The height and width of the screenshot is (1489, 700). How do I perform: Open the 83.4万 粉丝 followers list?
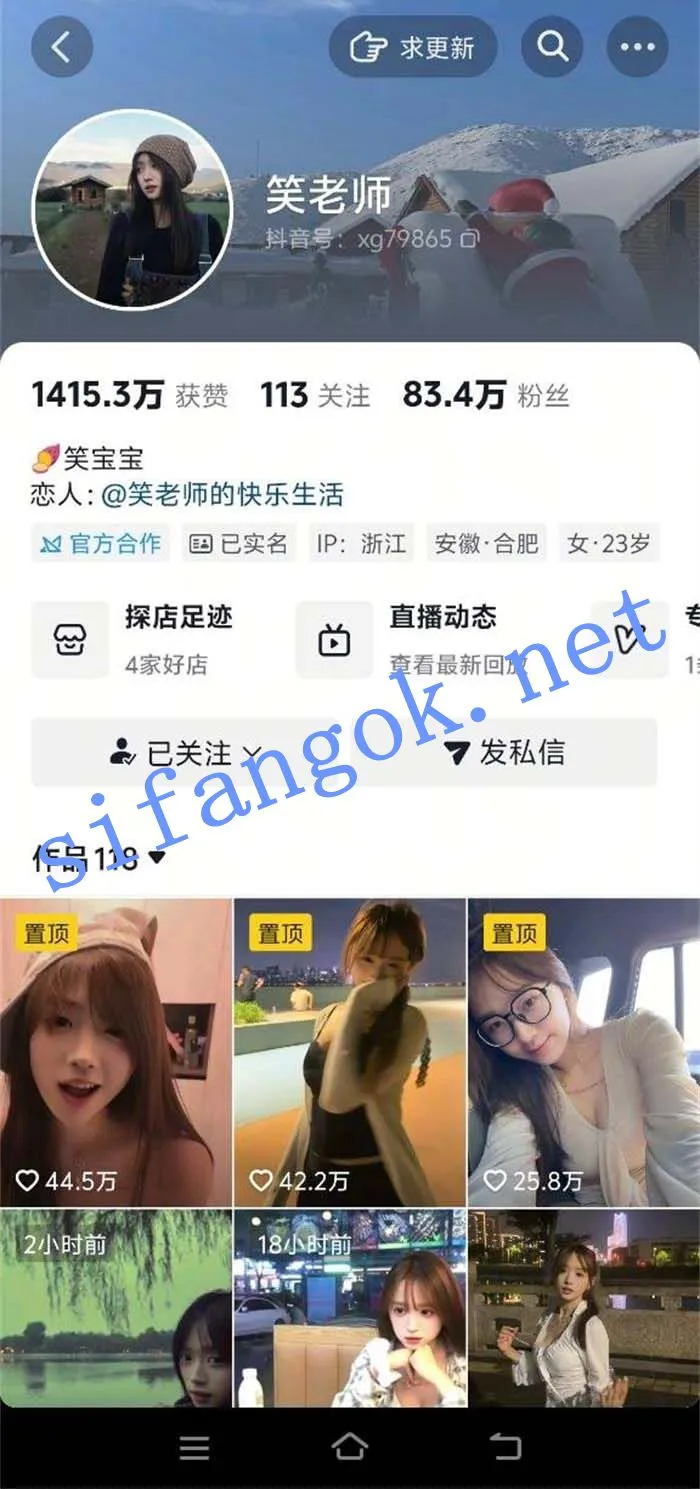click(486, 396)
